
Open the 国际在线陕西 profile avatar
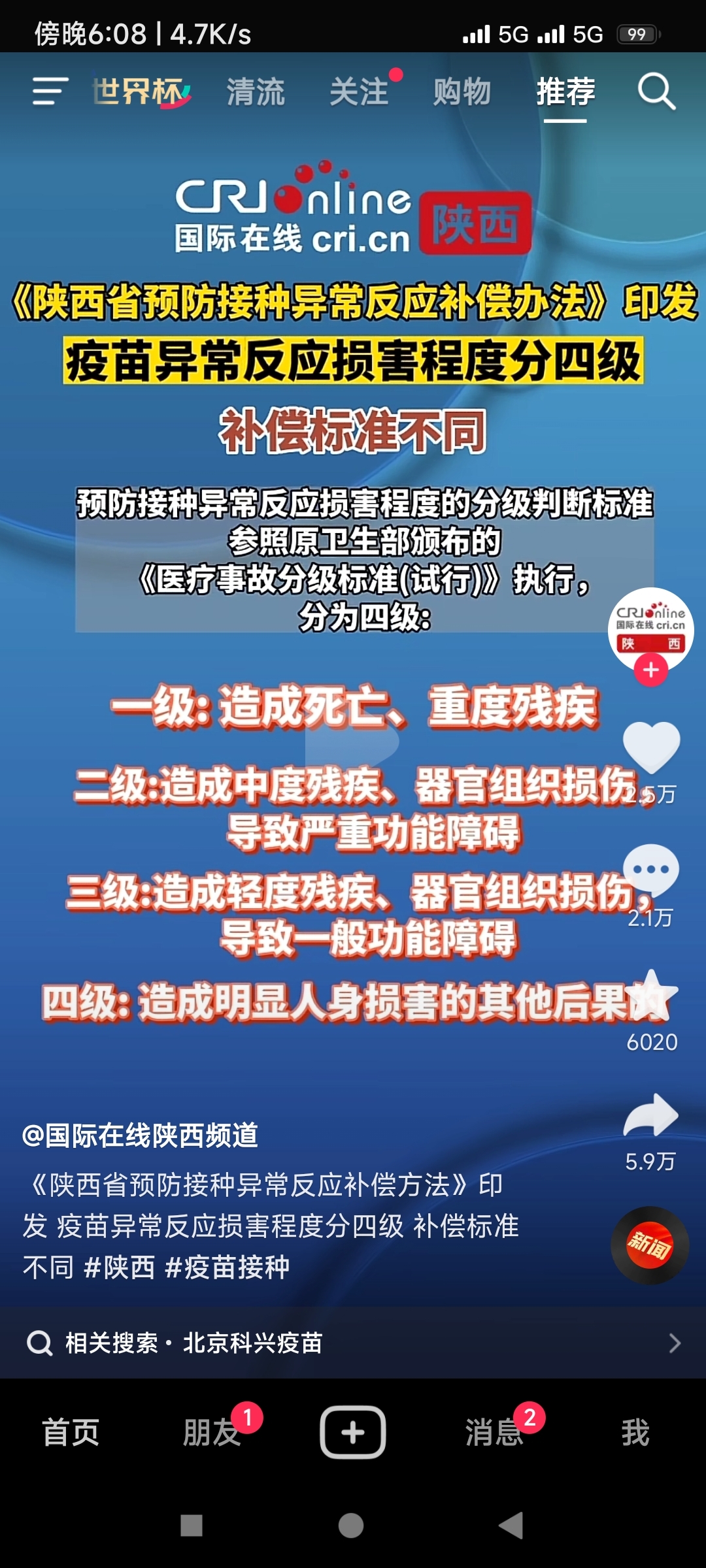coord(650,626)
